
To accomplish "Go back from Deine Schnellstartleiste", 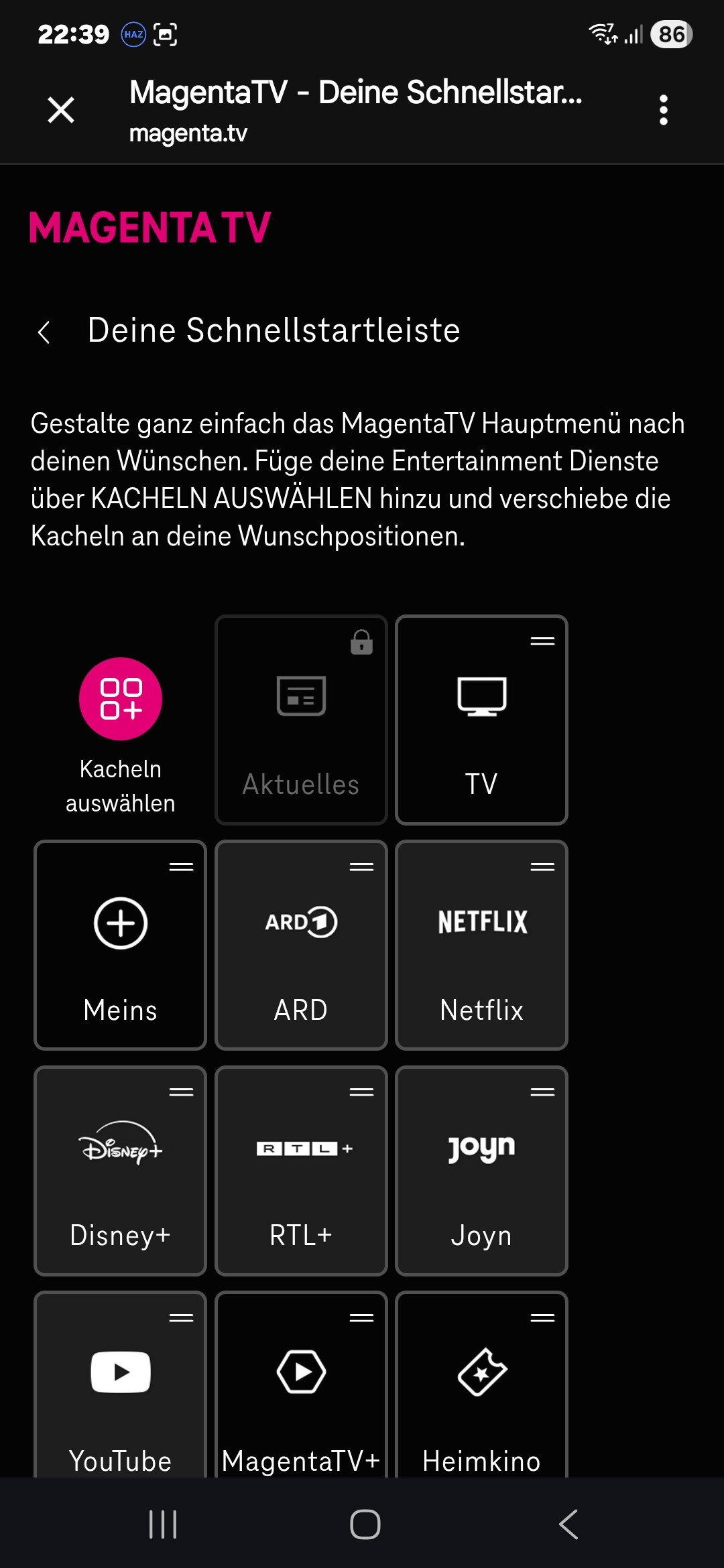I will click(44, 332).
